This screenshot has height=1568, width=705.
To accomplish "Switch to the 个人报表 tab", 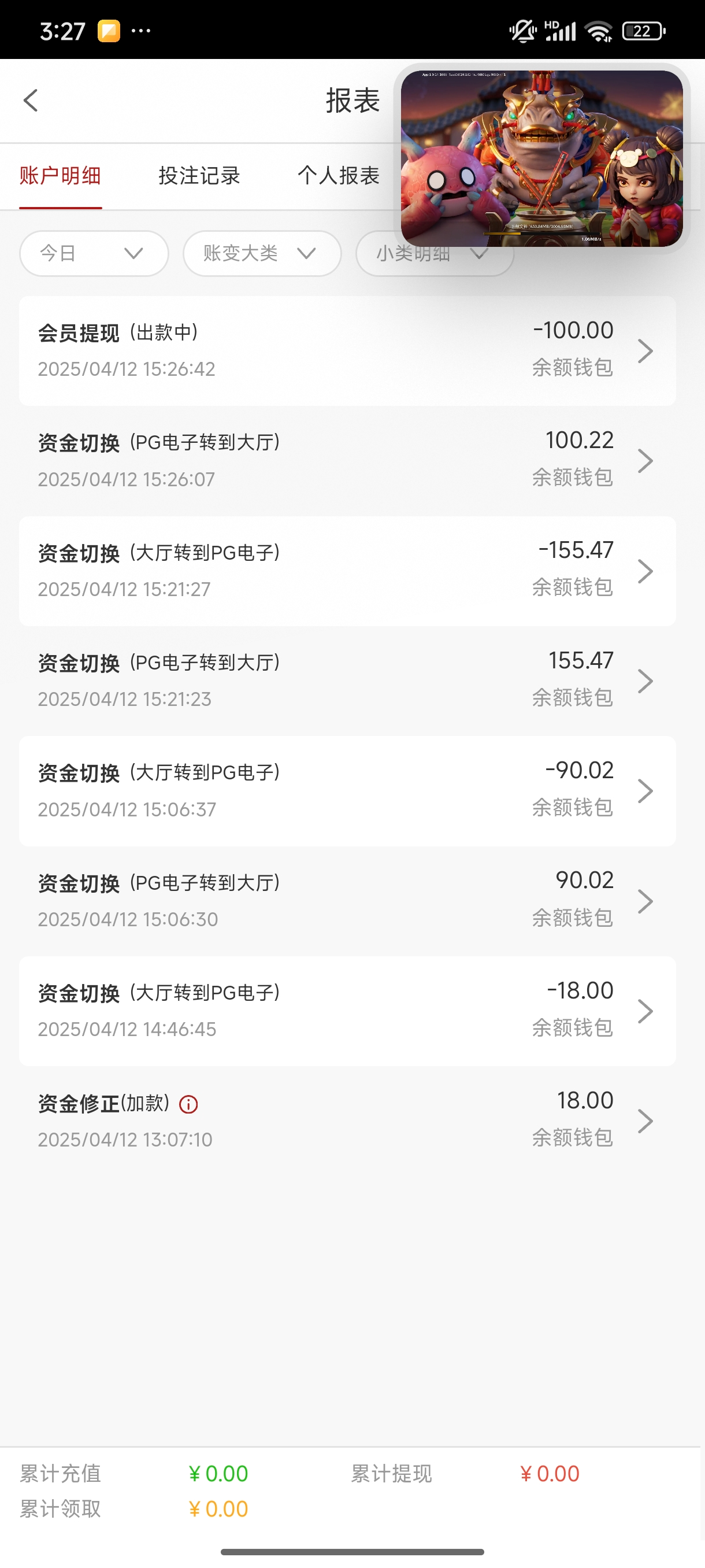I will (x=338, y=175).
